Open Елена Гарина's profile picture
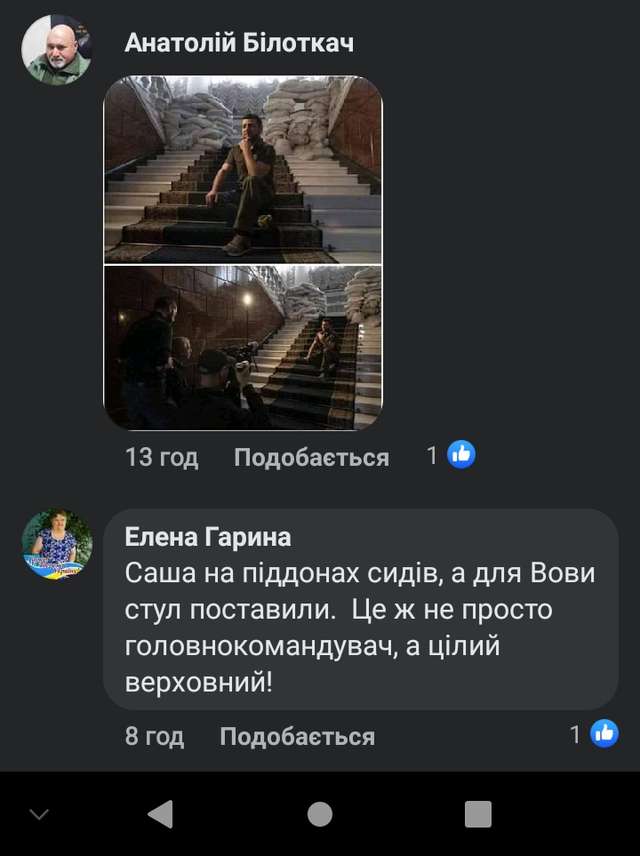The width and height of the screenshot is (640, 856). click(x=57, y=544)
